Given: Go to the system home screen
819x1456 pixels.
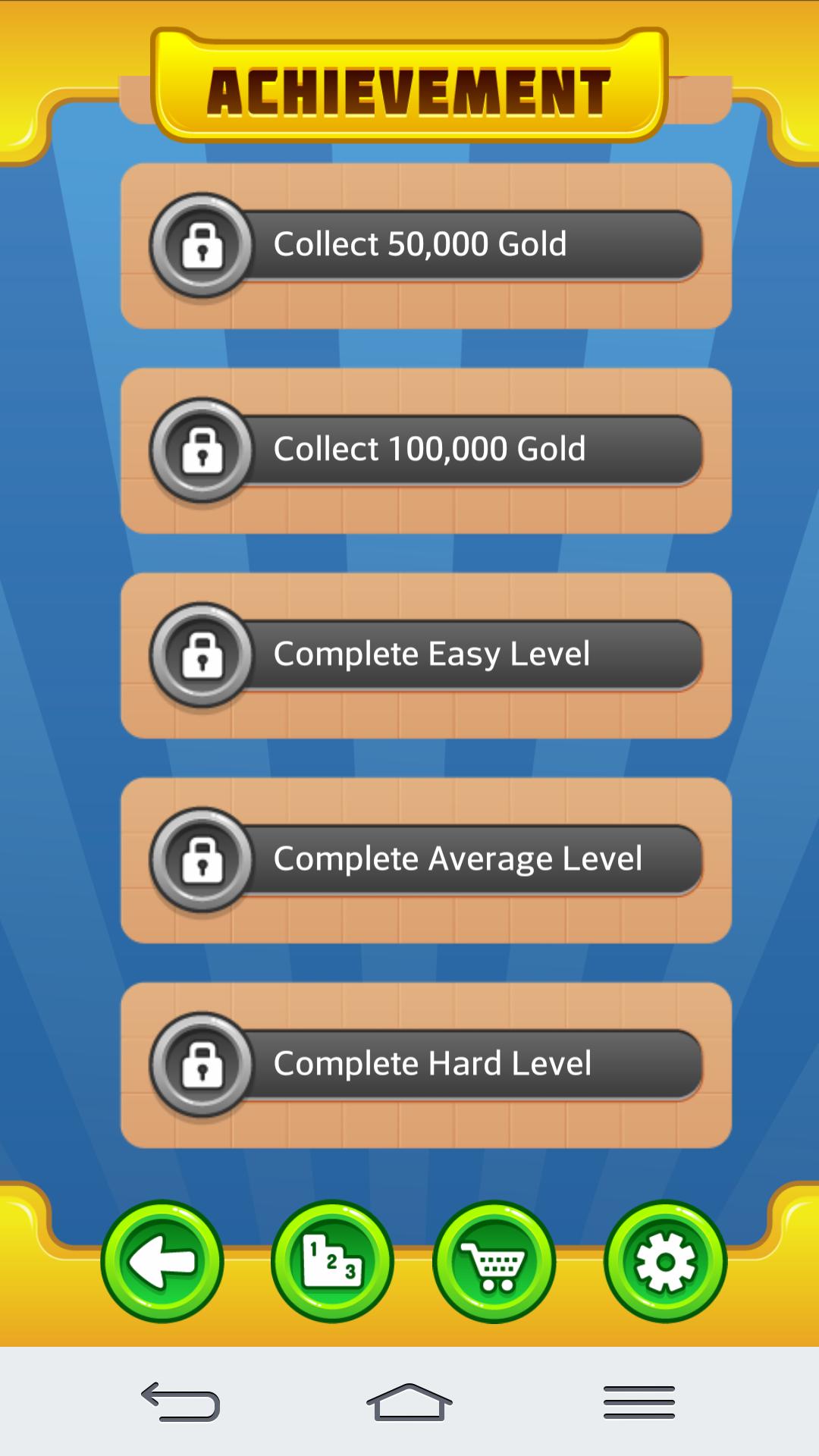Looking at the screenshot, I should [409, 1401].
